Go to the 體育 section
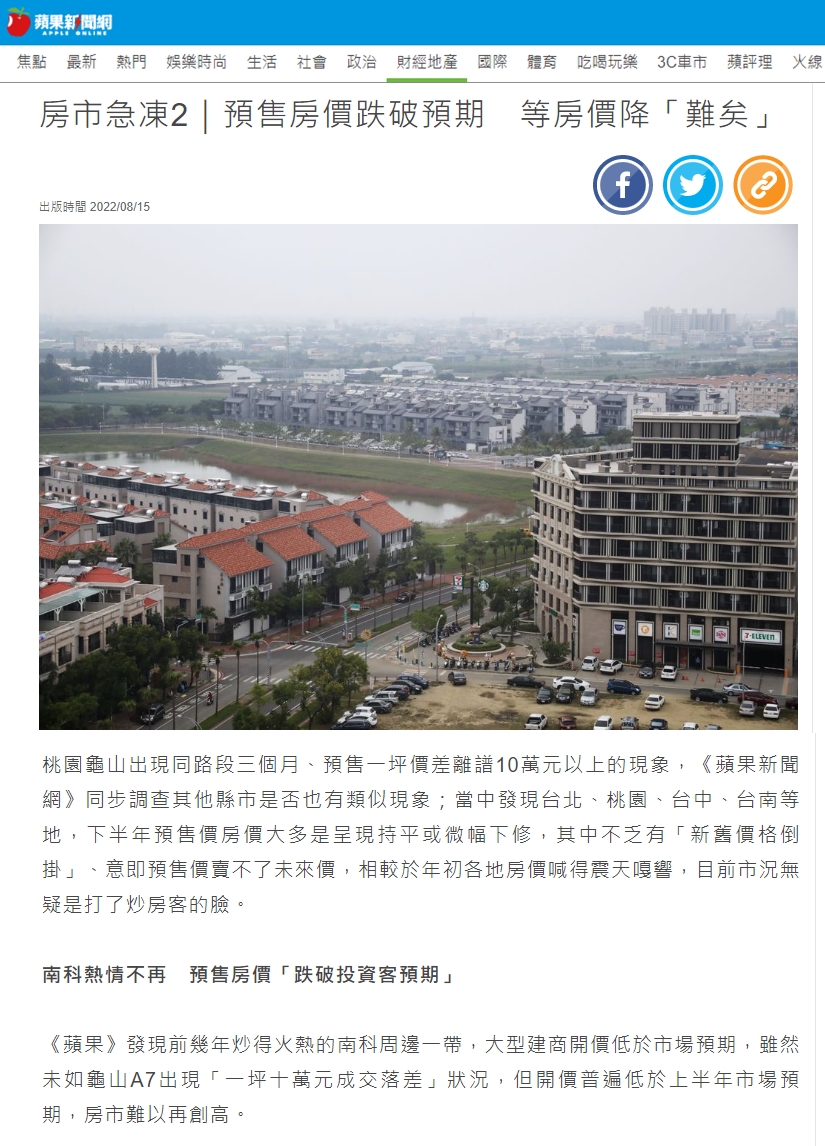Screen dimensions: 825x1146 [x=542, y=62]
